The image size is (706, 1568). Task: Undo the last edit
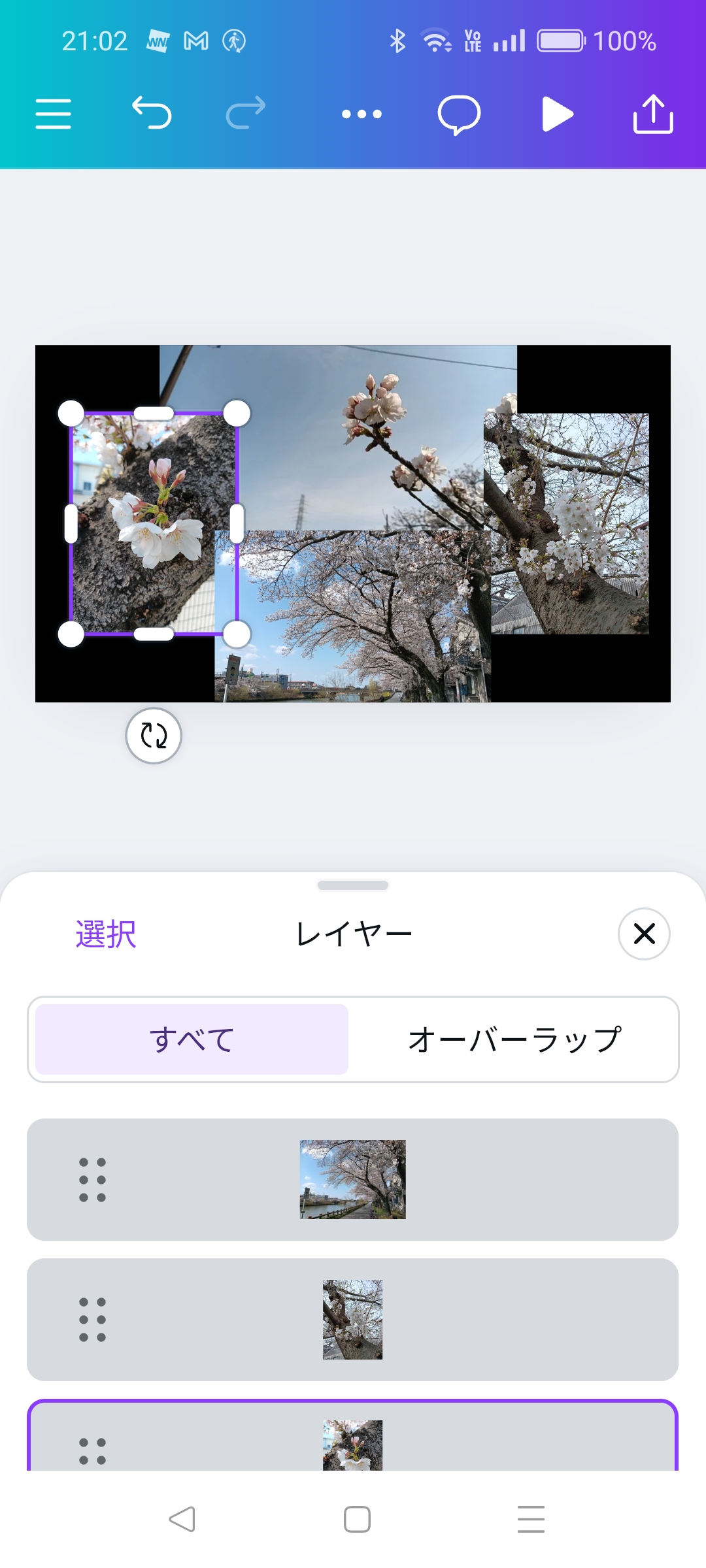point(152,113)
